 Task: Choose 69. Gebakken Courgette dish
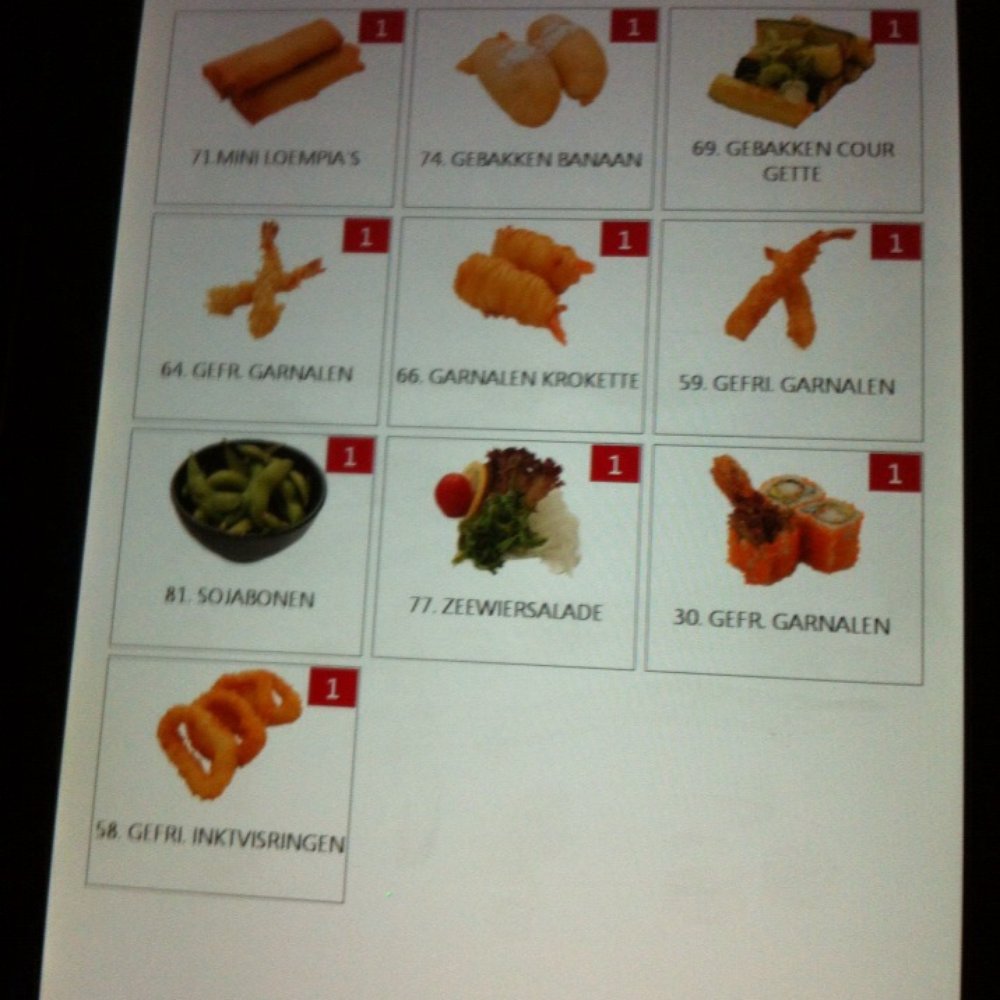[x=793, y=108]
